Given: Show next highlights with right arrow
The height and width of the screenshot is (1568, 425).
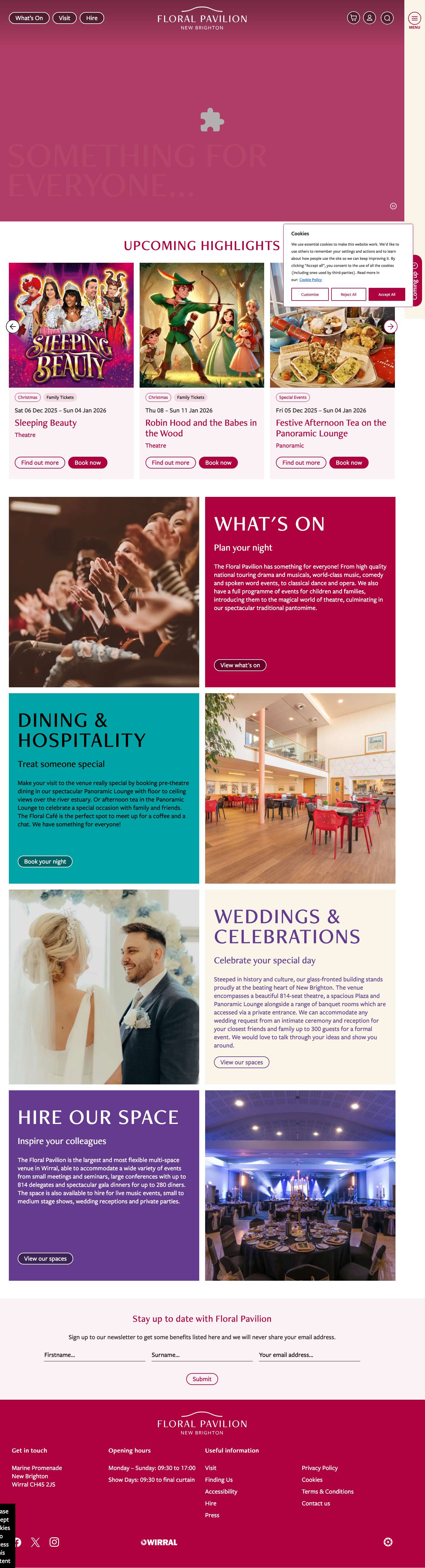Looking at the screenshot, I should (x=390, y=326).
